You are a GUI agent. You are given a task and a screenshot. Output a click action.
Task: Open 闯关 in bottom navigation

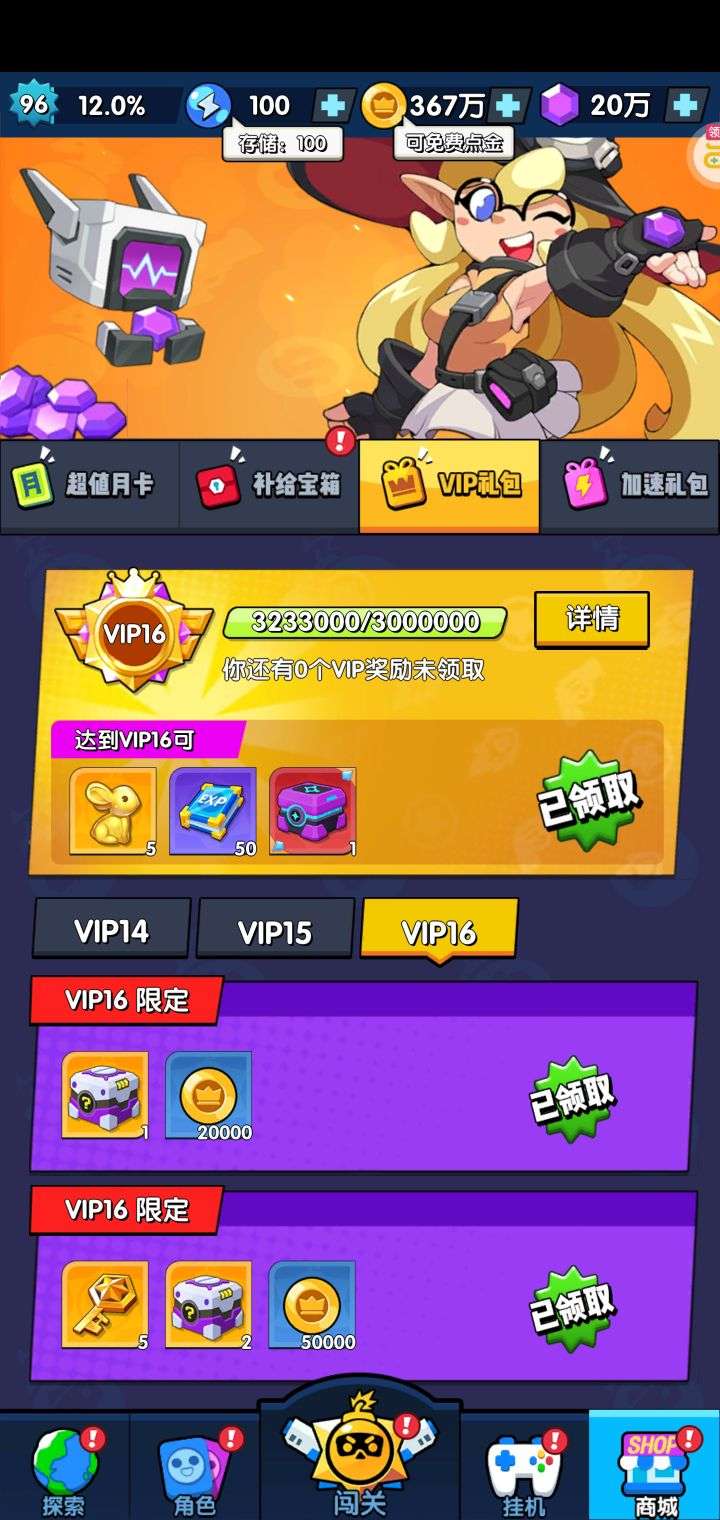coord(359,1455)
